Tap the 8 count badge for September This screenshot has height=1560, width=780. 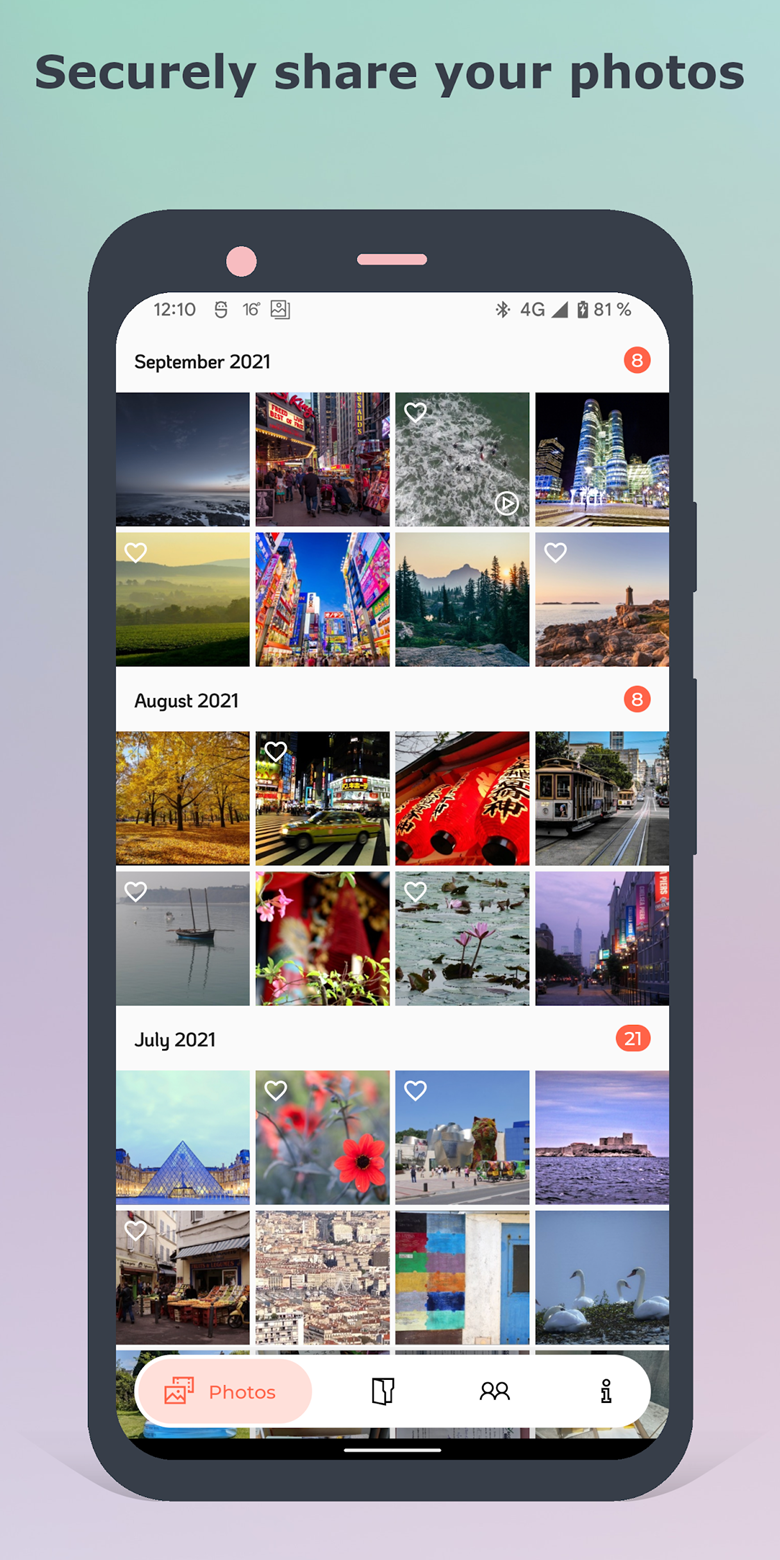point(637,361)
